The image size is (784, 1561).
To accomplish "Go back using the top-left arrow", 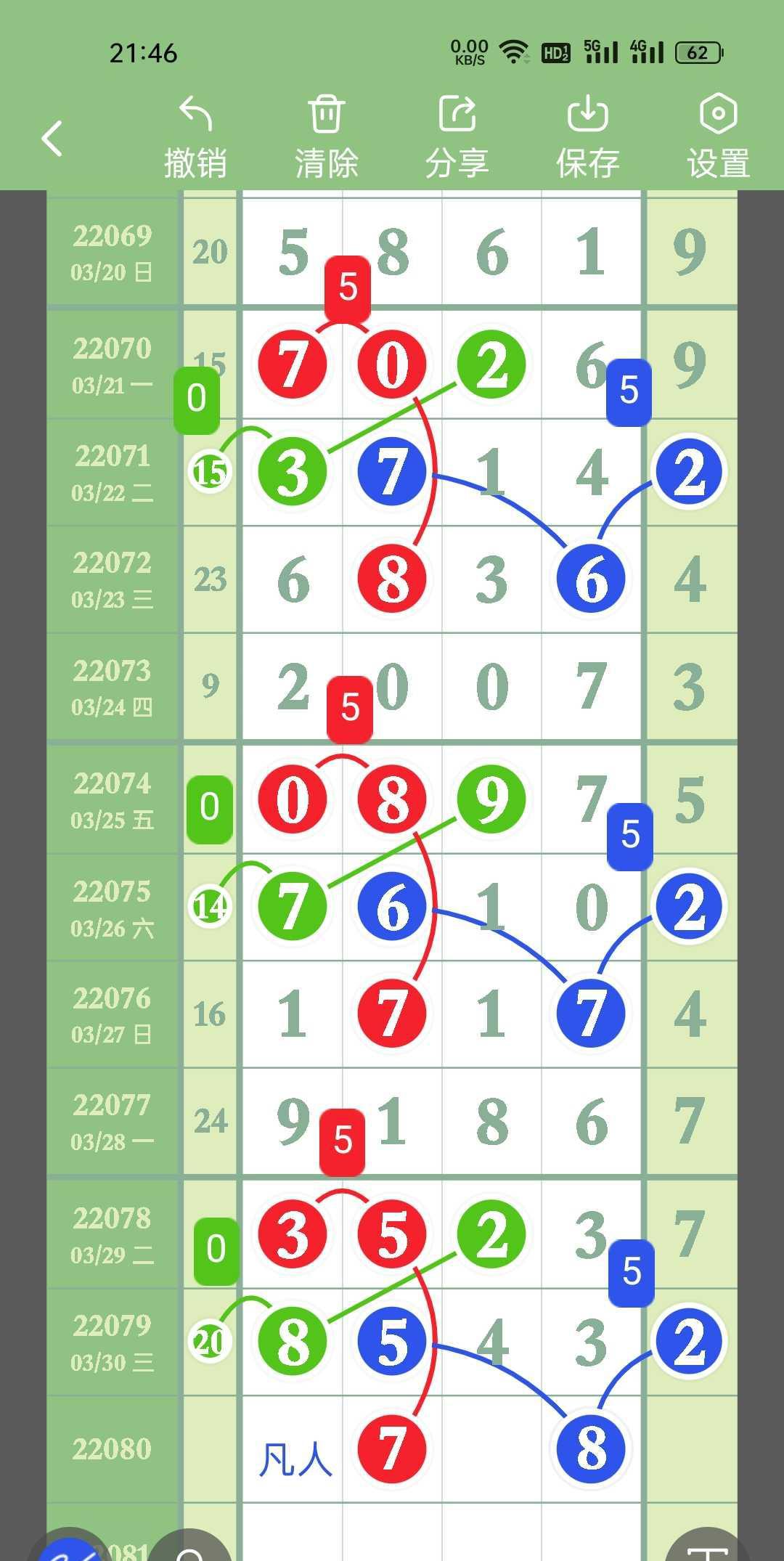I will pyautogui.click(x=52, y=139).
